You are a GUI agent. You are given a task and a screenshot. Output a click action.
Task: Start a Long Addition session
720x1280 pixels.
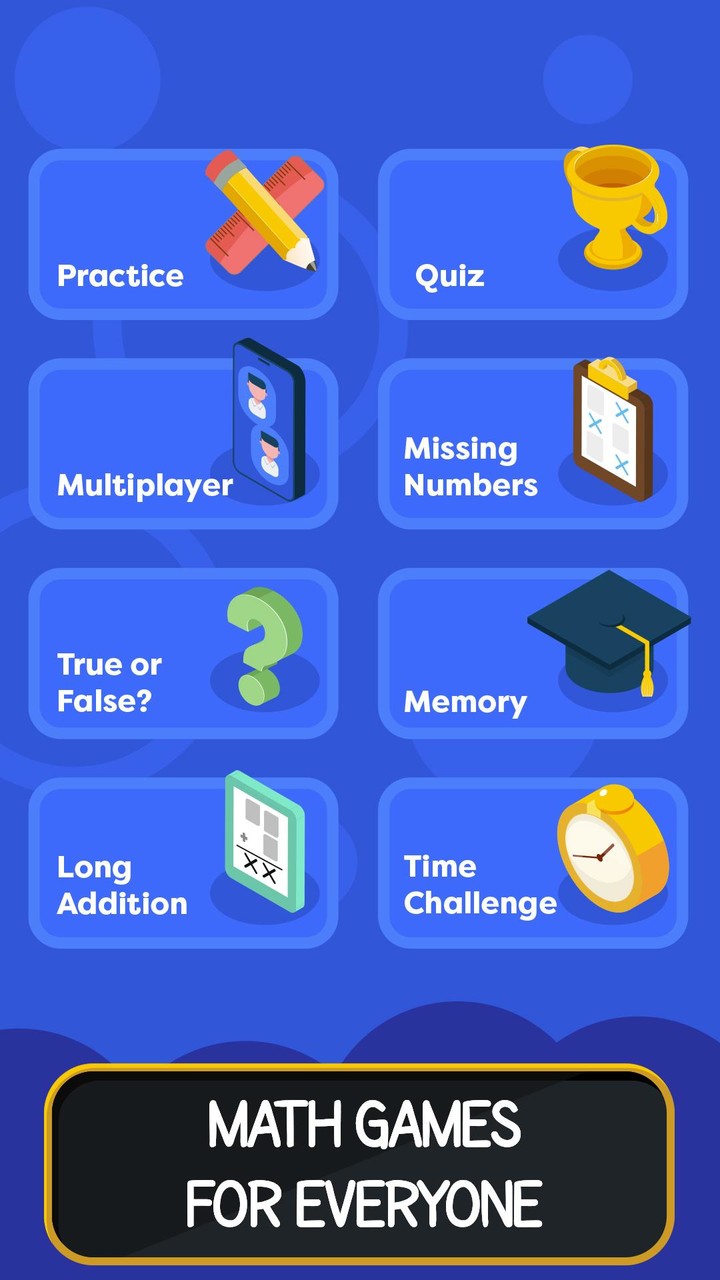(184, 862)
